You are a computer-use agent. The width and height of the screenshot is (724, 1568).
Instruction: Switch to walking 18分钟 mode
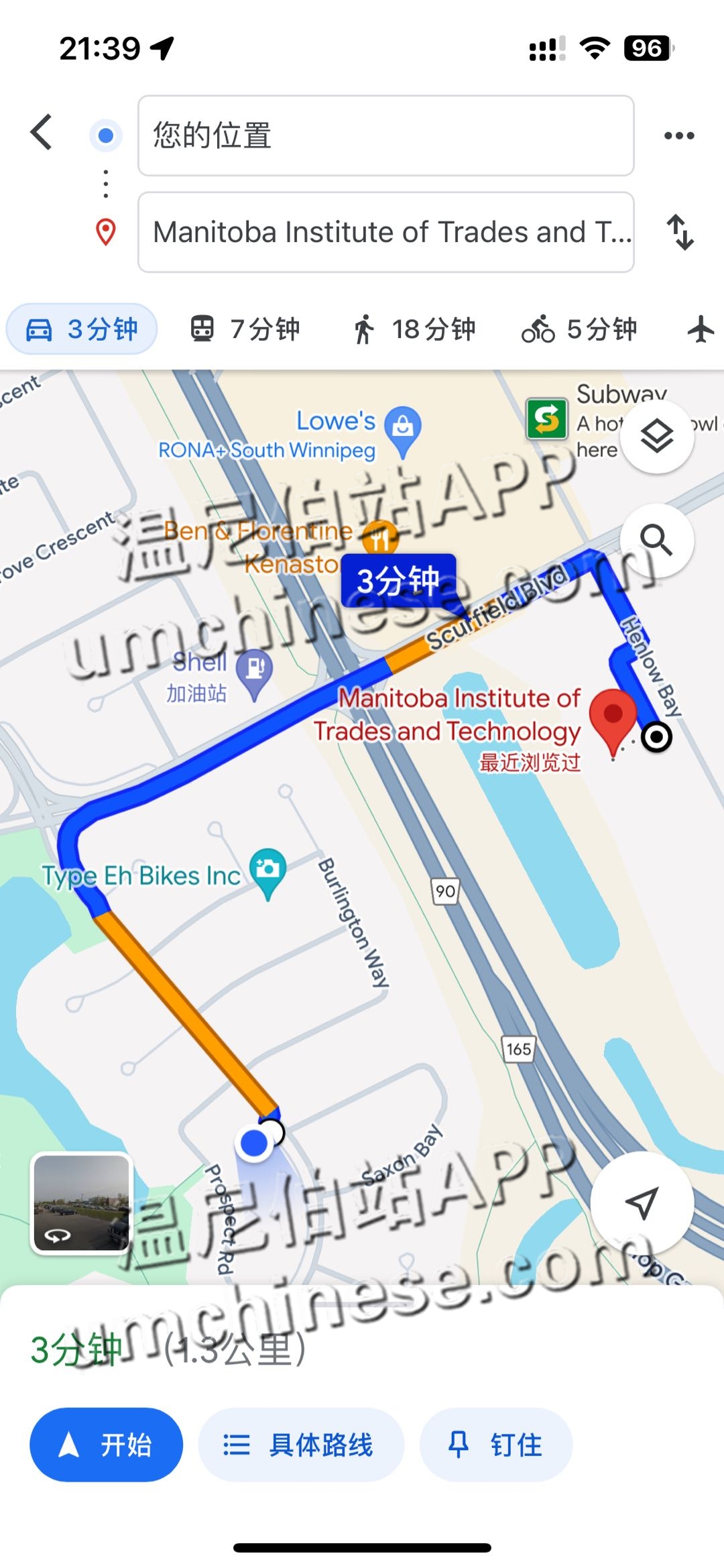[x=413, y=329]
